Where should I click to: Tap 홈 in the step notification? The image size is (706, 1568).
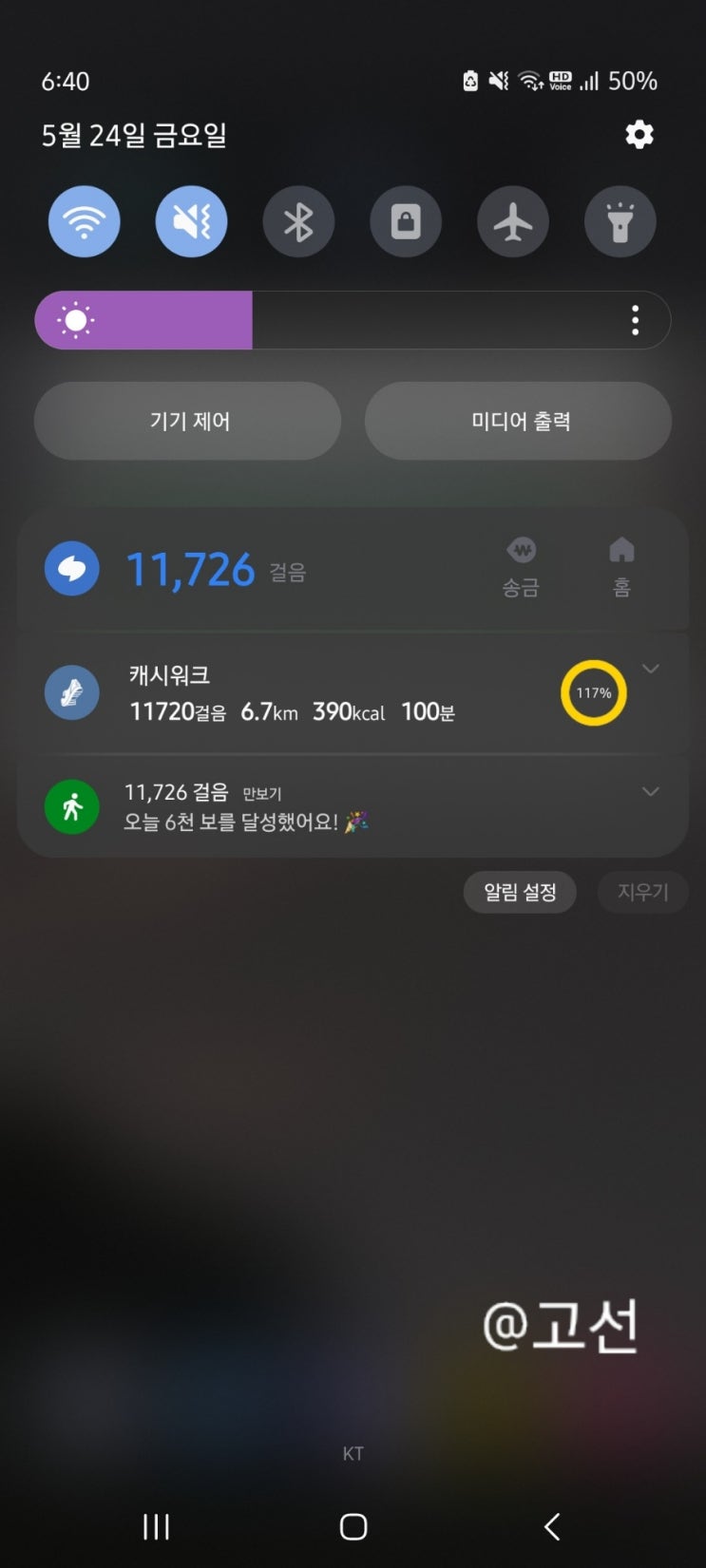[x=621, y=568]
